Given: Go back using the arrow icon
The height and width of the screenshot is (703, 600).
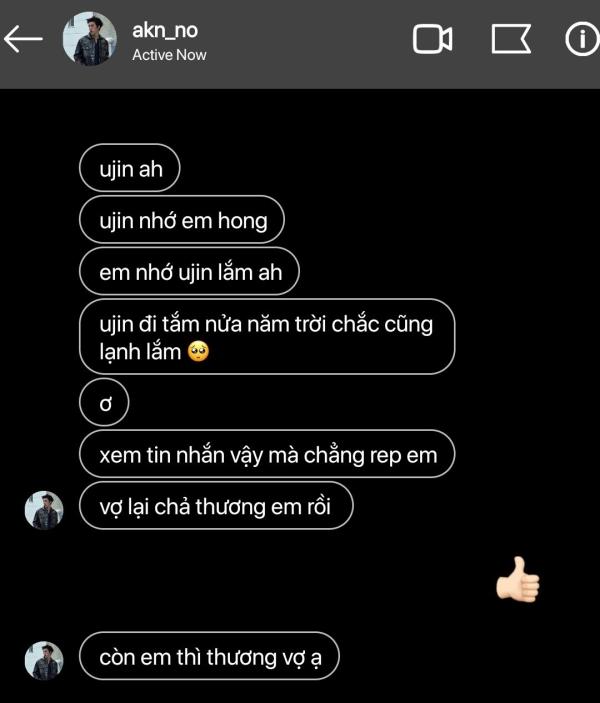Looking at the screenshot, I should point(23,39).
